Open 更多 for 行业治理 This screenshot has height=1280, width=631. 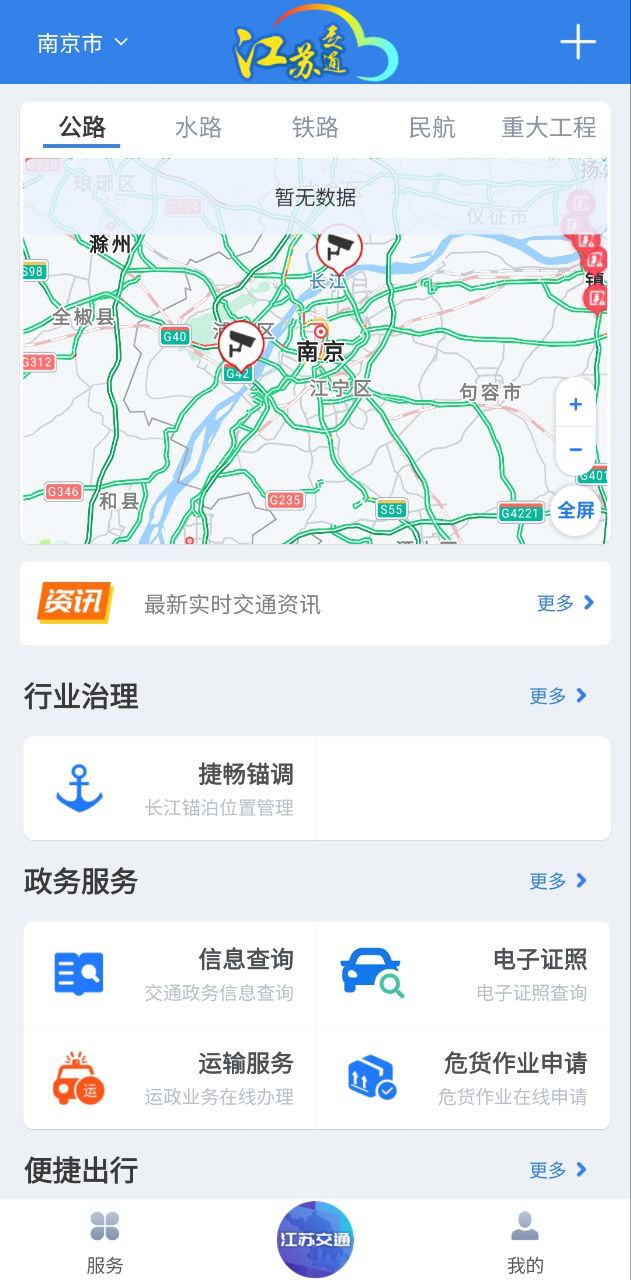tap(558, 696)
